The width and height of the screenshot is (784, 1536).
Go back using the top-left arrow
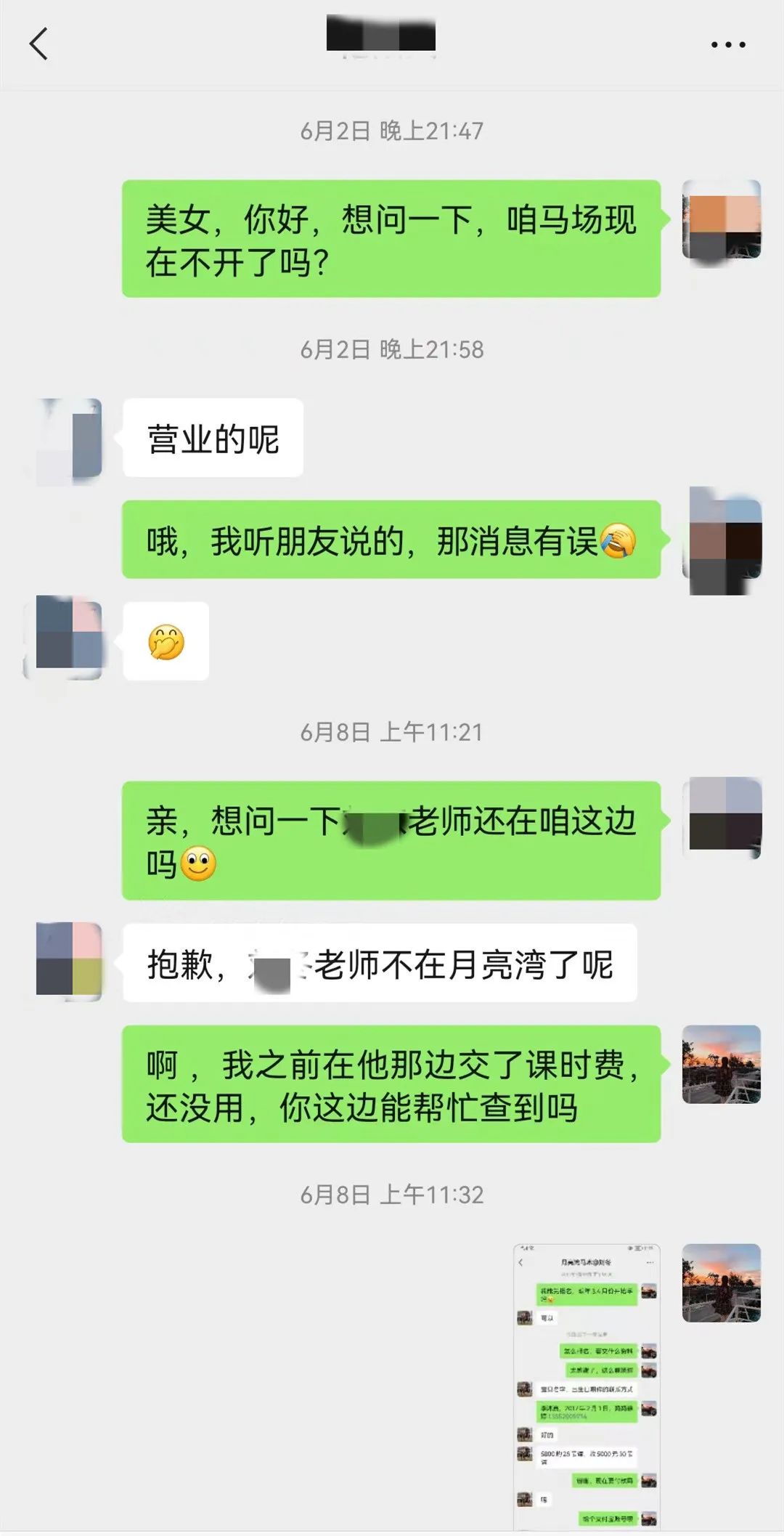point(39,44)
